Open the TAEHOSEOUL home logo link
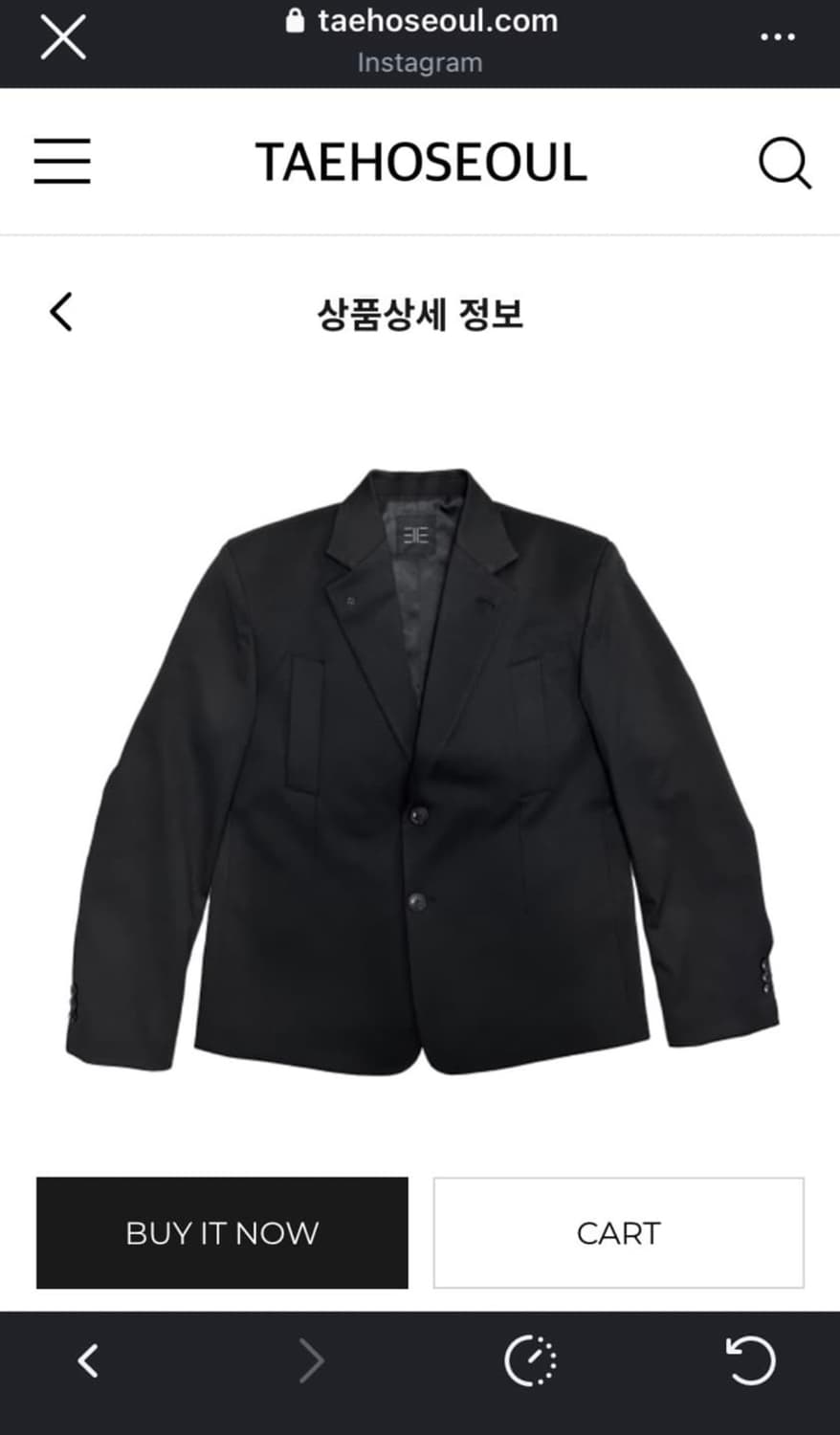The width and height of the screenshot is (840, 1435). pyautogui.click(x=419, y=162)
